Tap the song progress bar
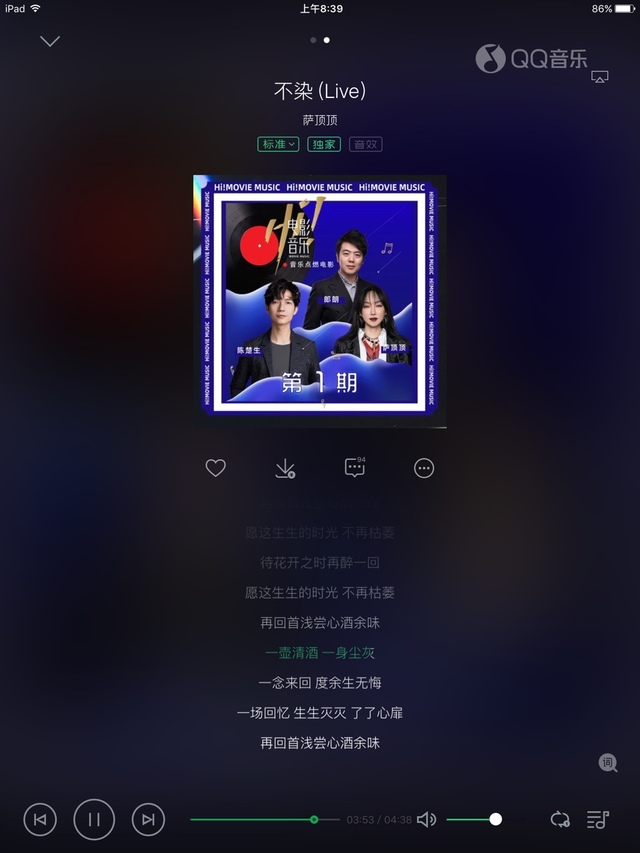 pyautogui.click(x=265, y=819)
